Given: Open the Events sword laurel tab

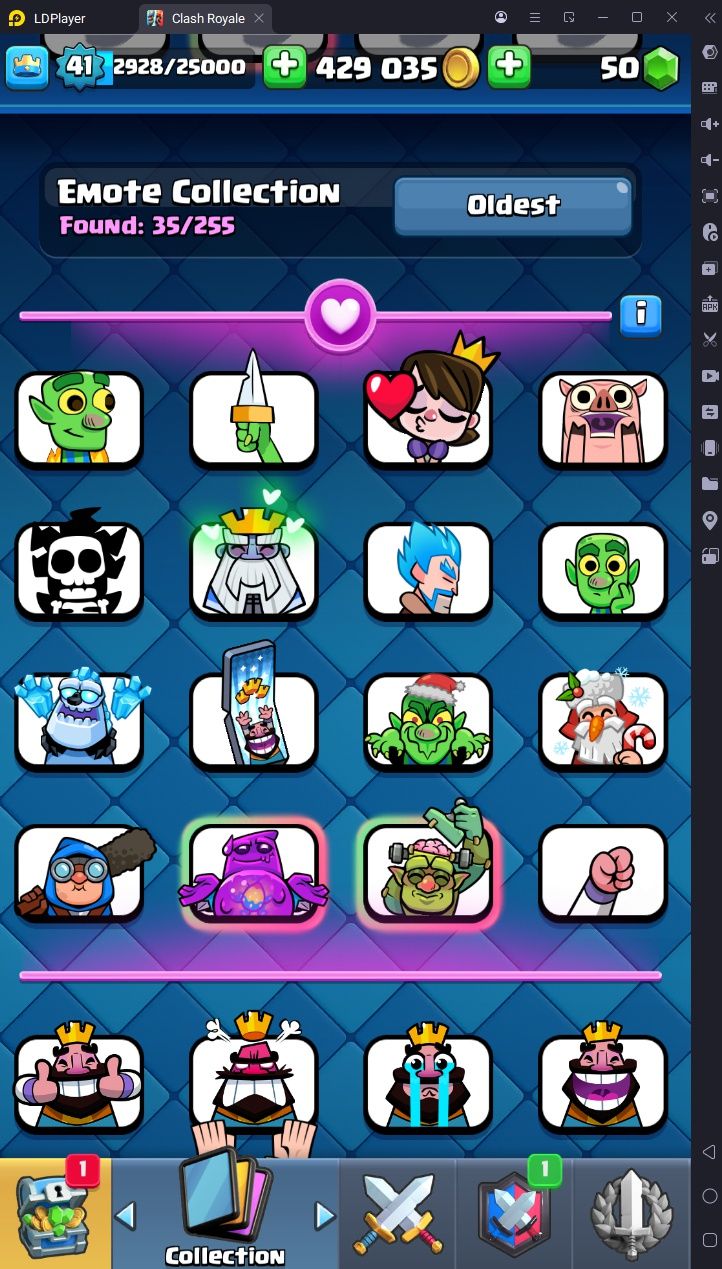Looking at the screenshot, I should 631,1213.
